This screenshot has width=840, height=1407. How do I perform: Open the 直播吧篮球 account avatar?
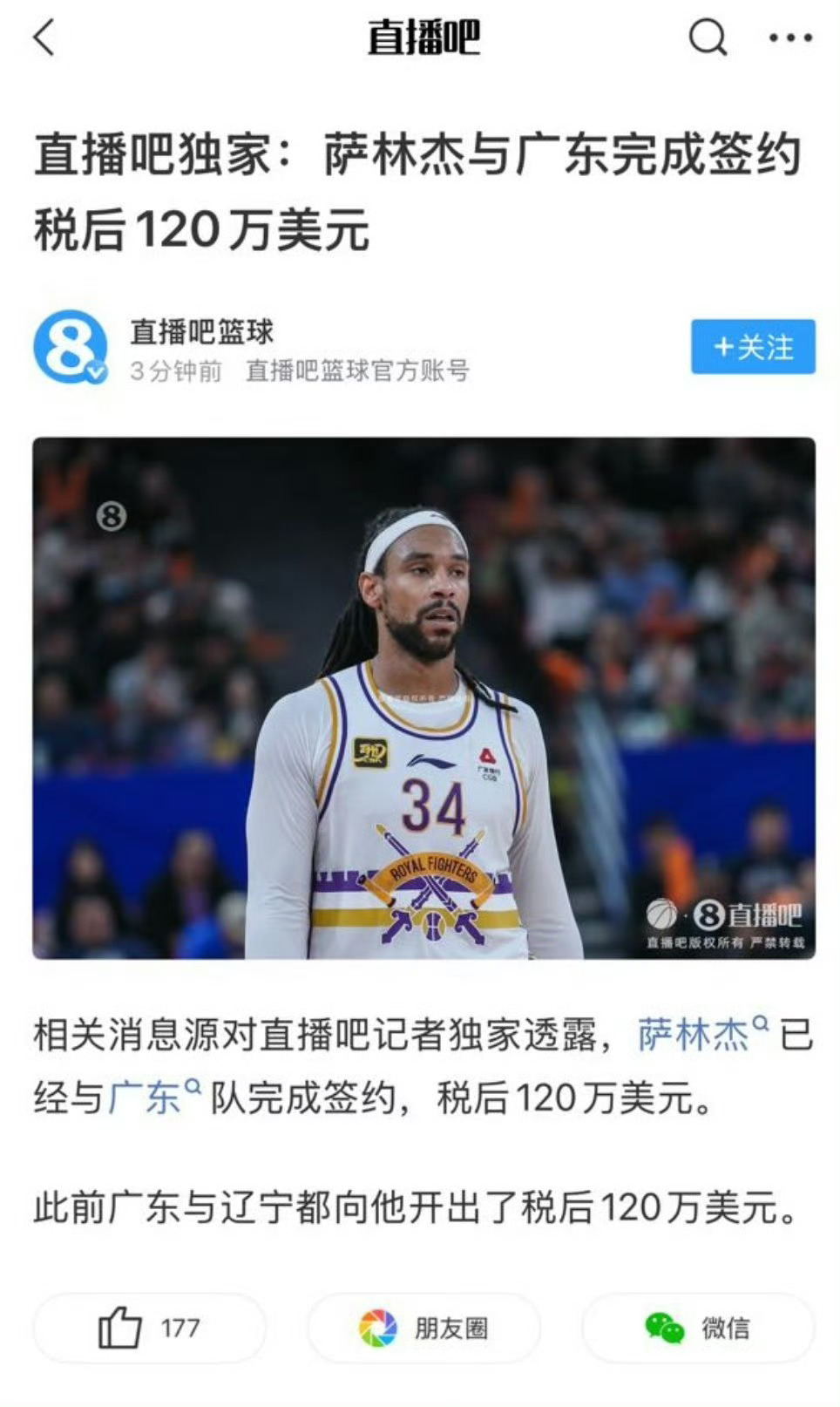[70, 347]
